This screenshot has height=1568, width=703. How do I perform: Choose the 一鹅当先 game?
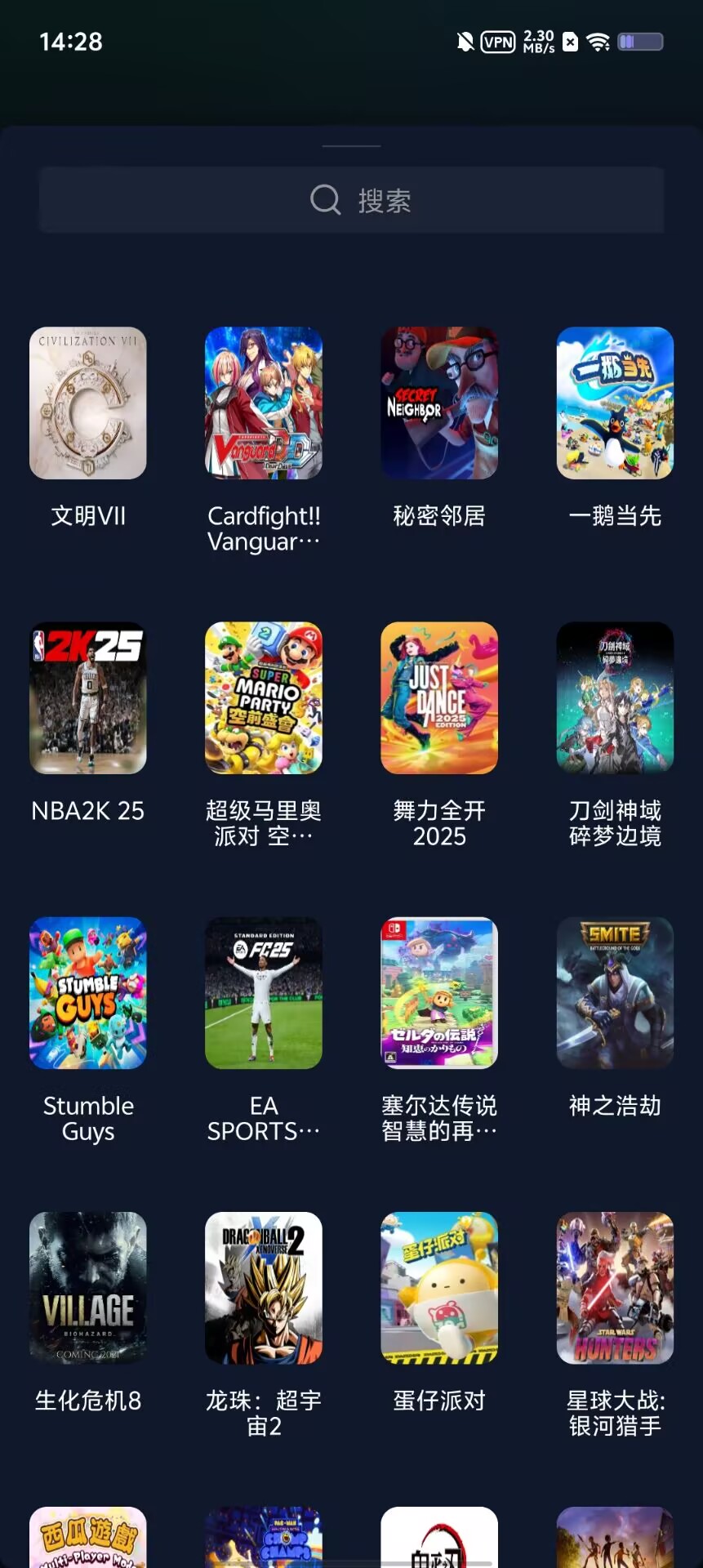(615, 403)
